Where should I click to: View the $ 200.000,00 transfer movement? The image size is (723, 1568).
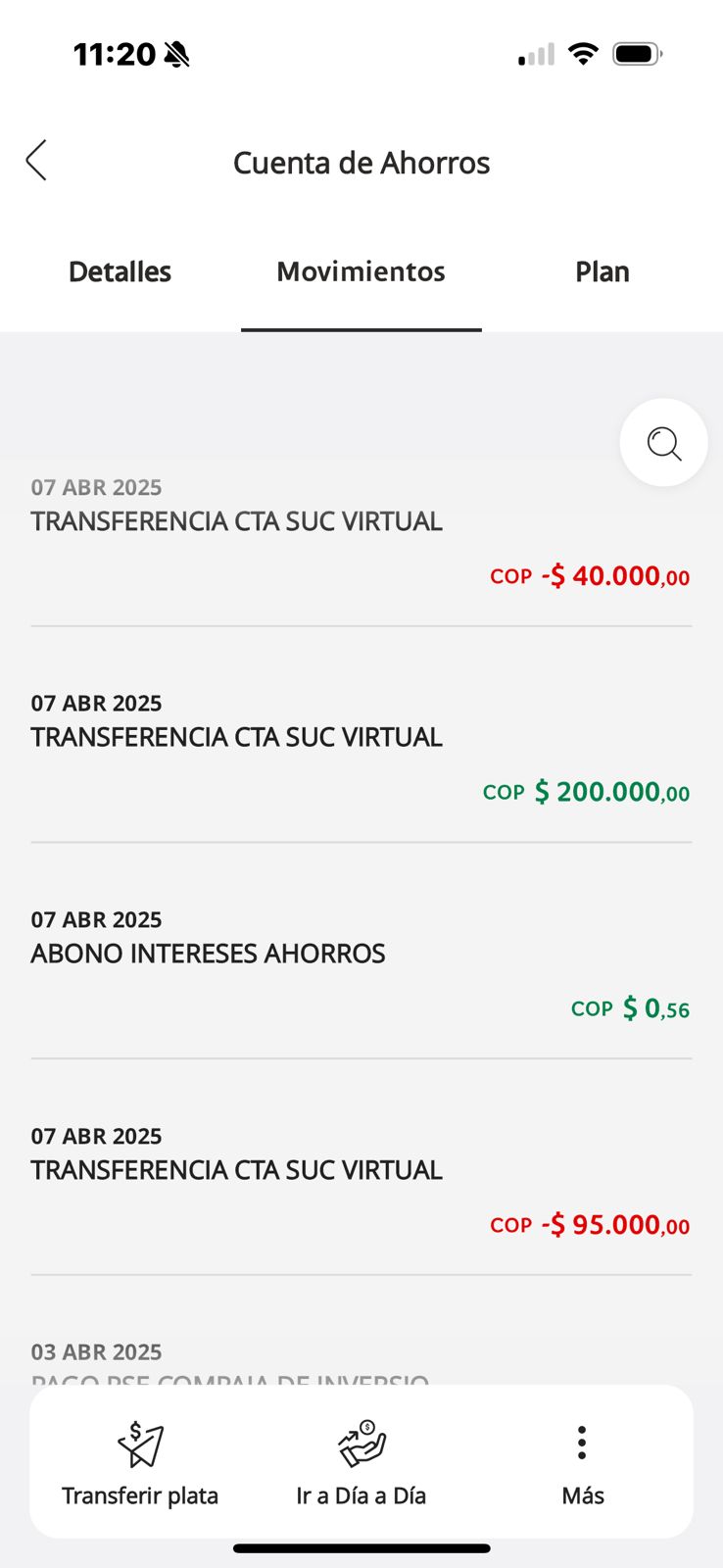pyautogui.click(x=361, y=753)
